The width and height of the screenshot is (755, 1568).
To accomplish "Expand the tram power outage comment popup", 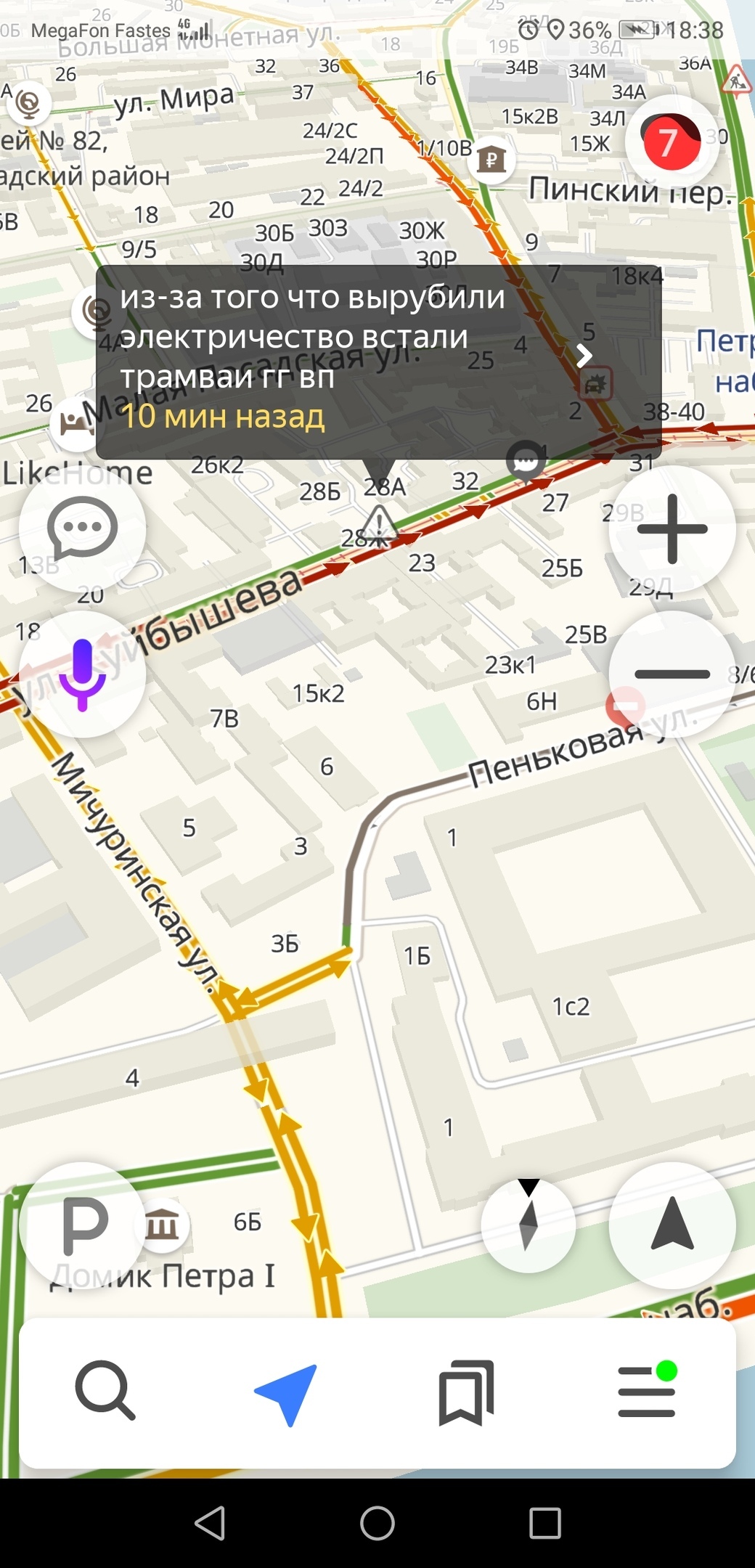I will click(584, 356).
